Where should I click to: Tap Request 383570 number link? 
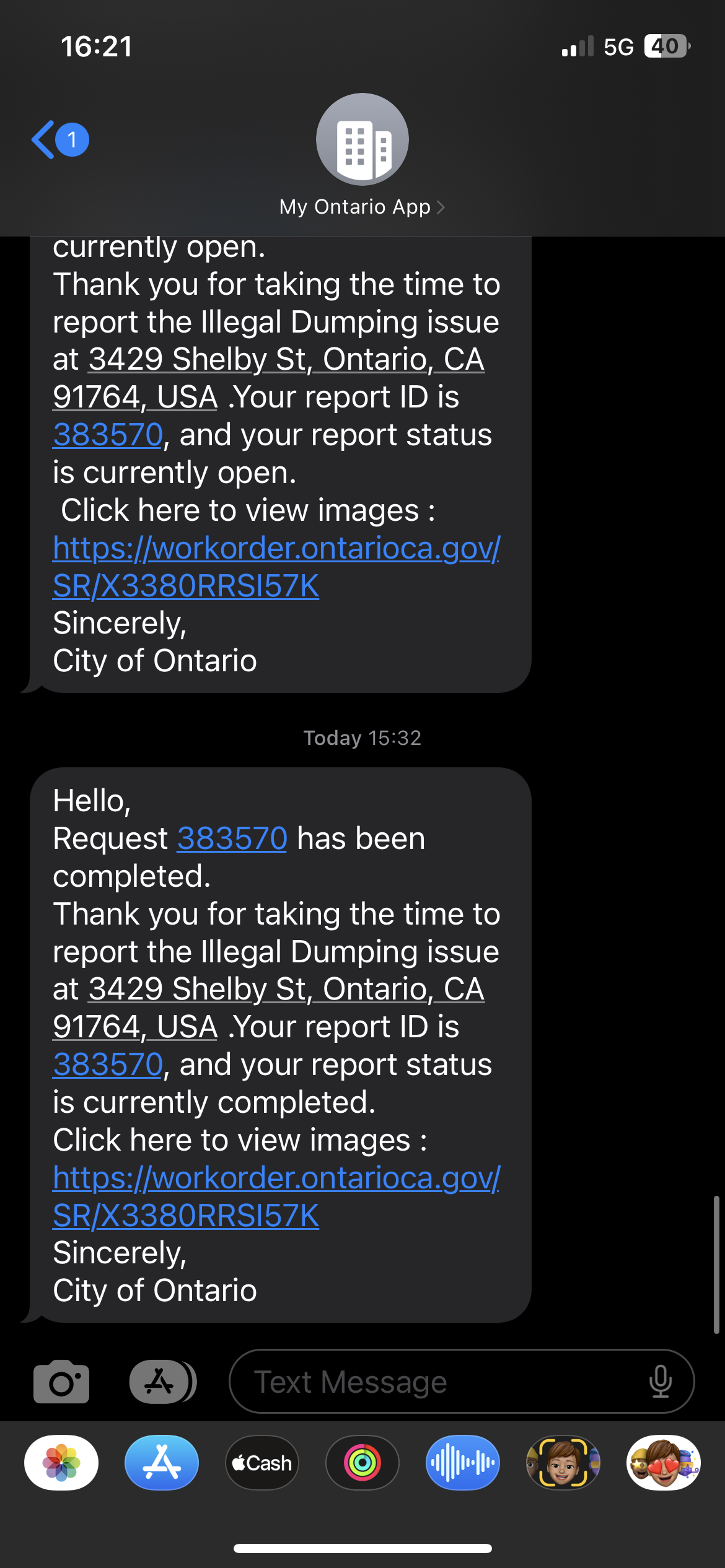point(232,838)
